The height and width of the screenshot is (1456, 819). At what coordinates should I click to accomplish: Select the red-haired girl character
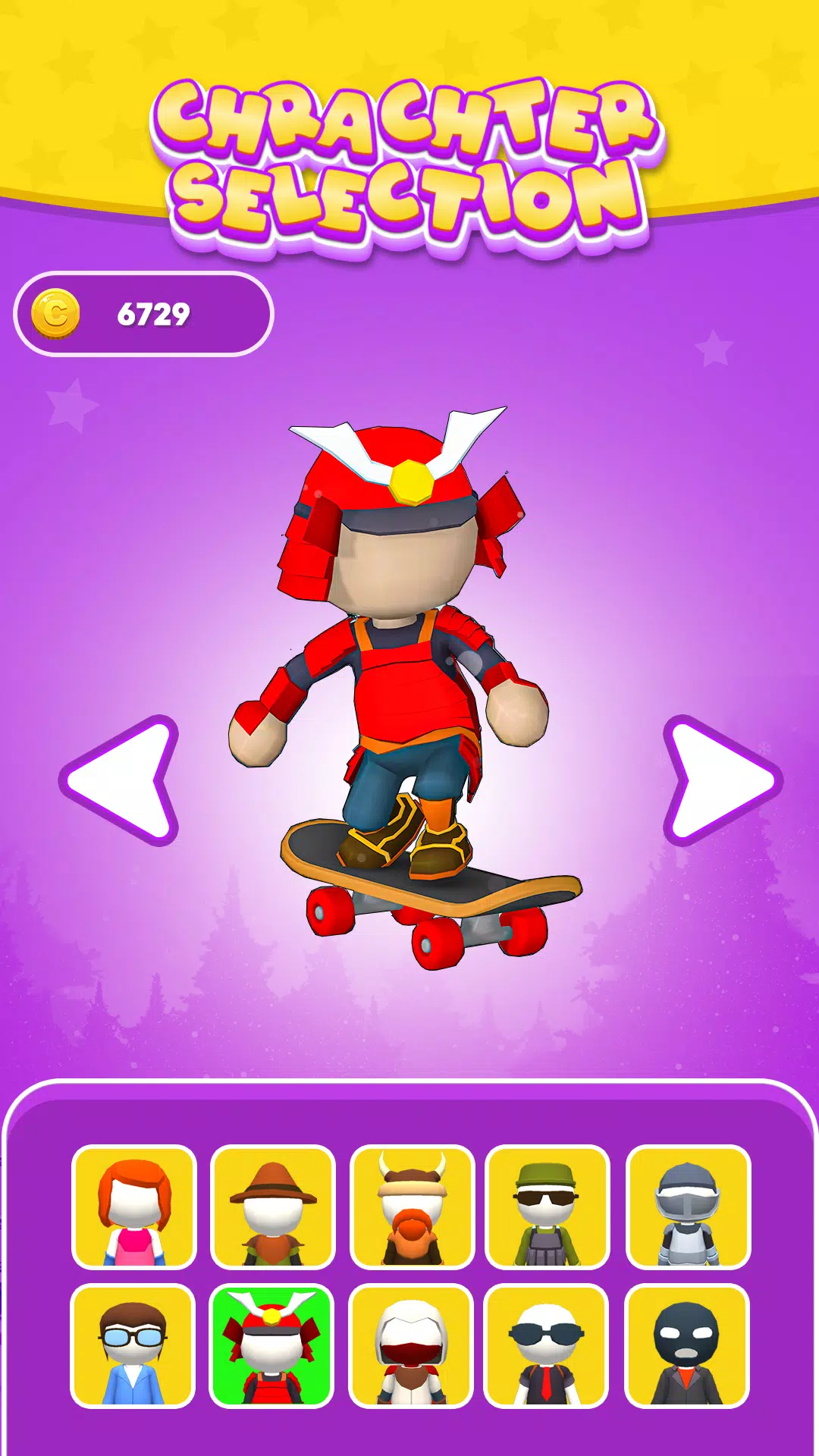[x=134, y=1207]
